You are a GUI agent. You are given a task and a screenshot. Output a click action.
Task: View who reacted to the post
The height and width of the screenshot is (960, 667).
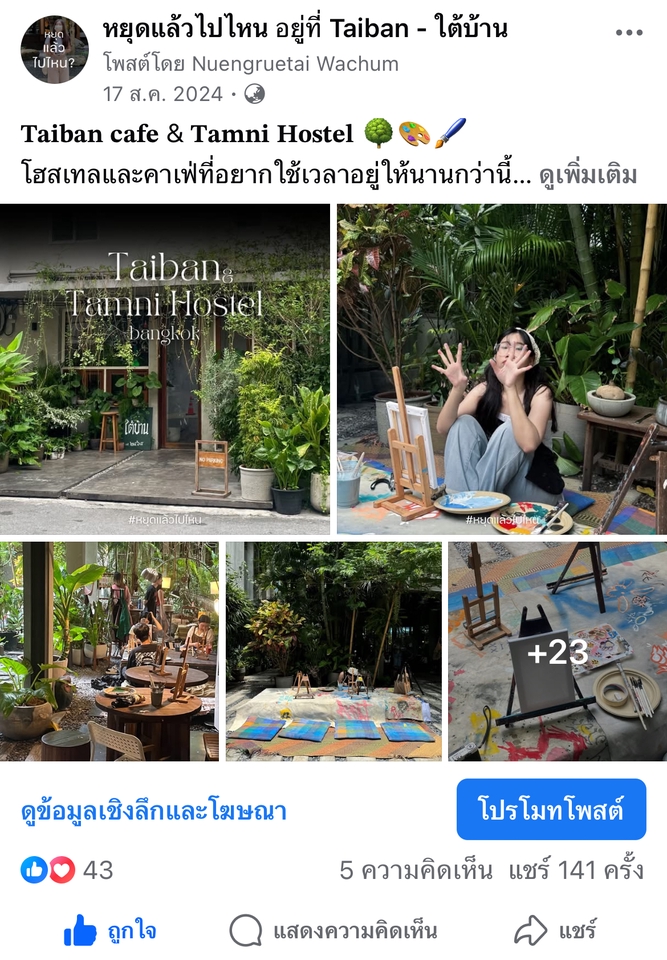[67, 870]
